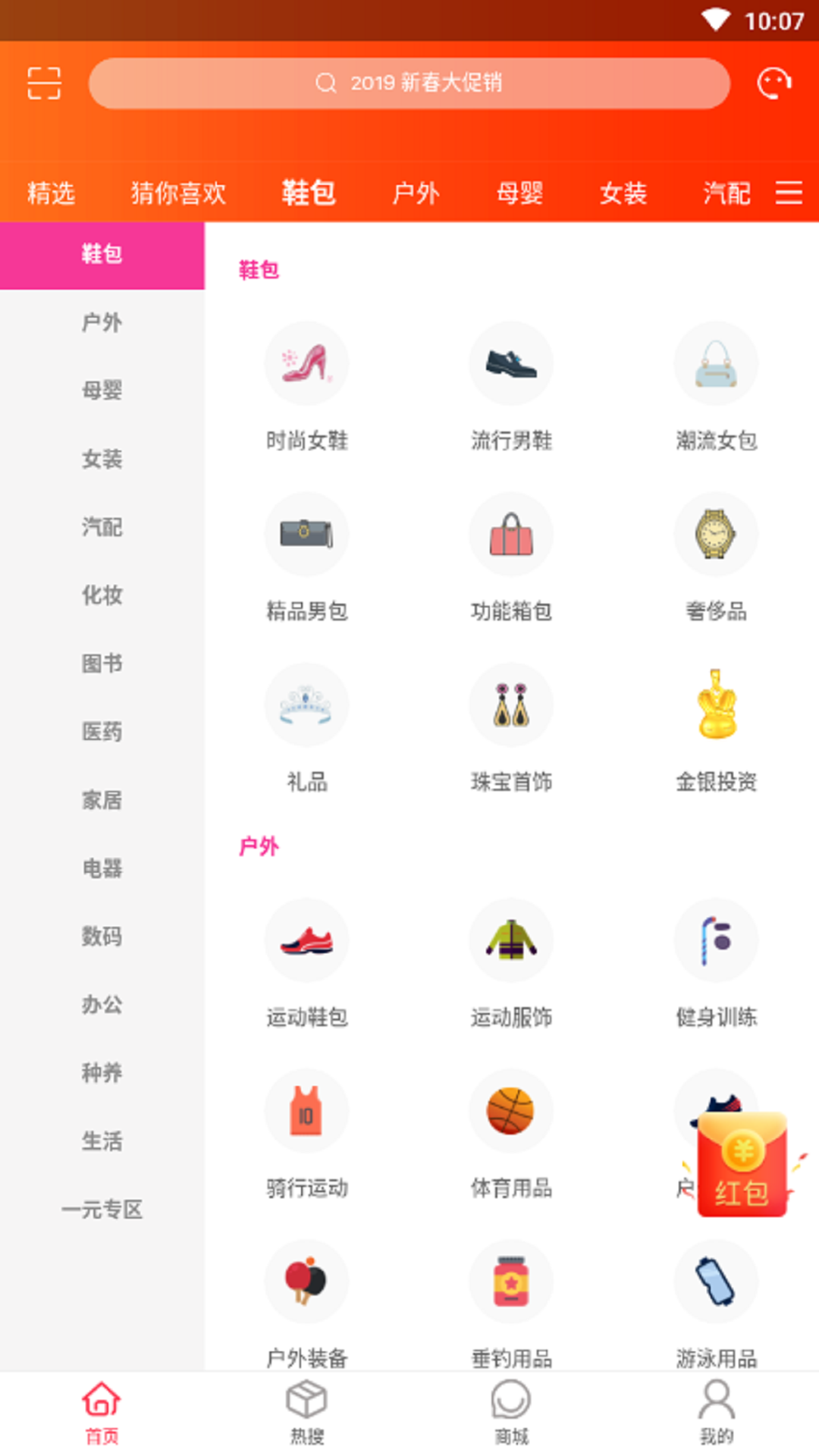Open 金银投资 gold category

(716, 704)
